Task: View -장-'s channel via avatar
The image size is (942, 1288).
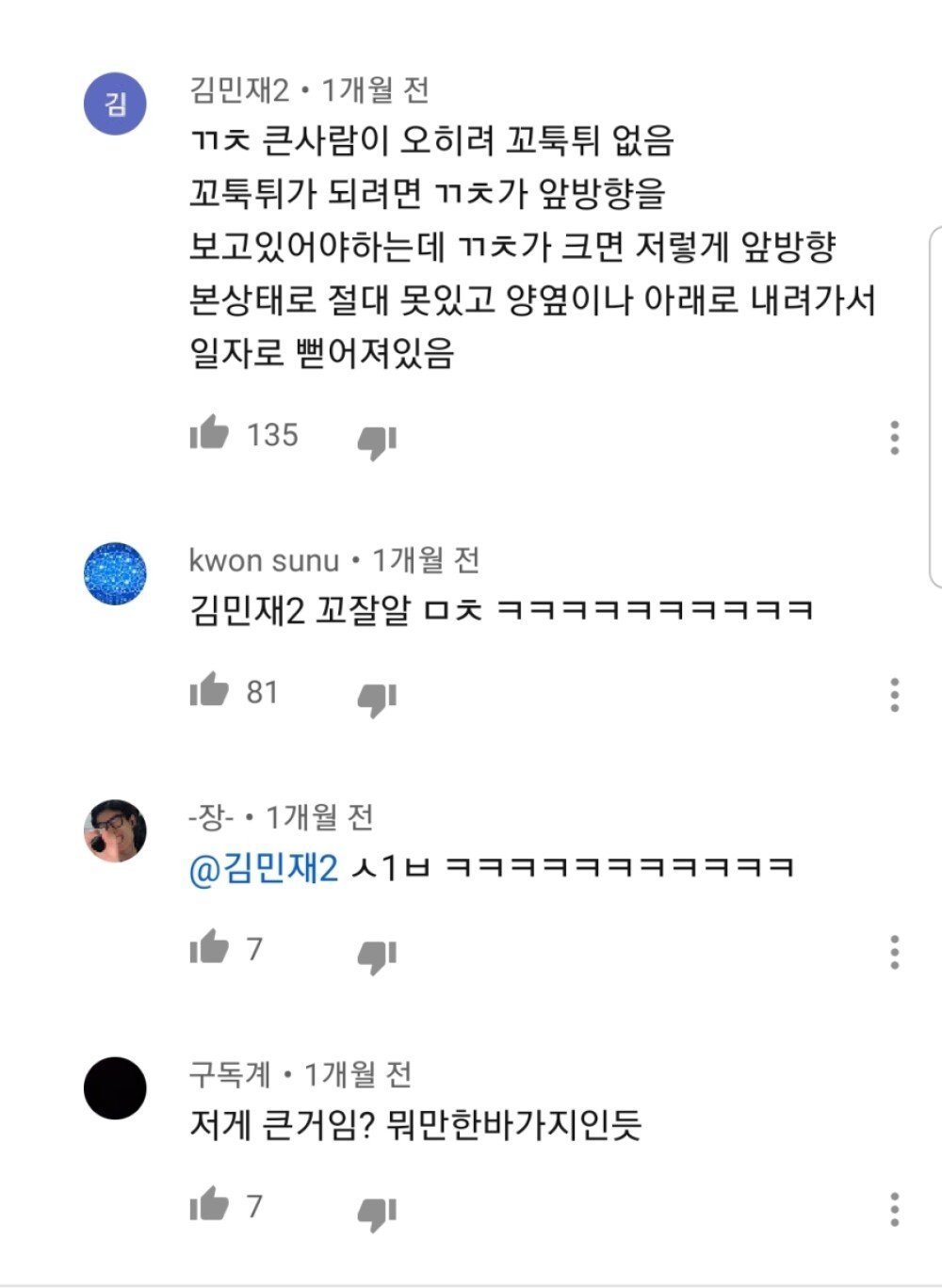Action: tap(116, 830)
